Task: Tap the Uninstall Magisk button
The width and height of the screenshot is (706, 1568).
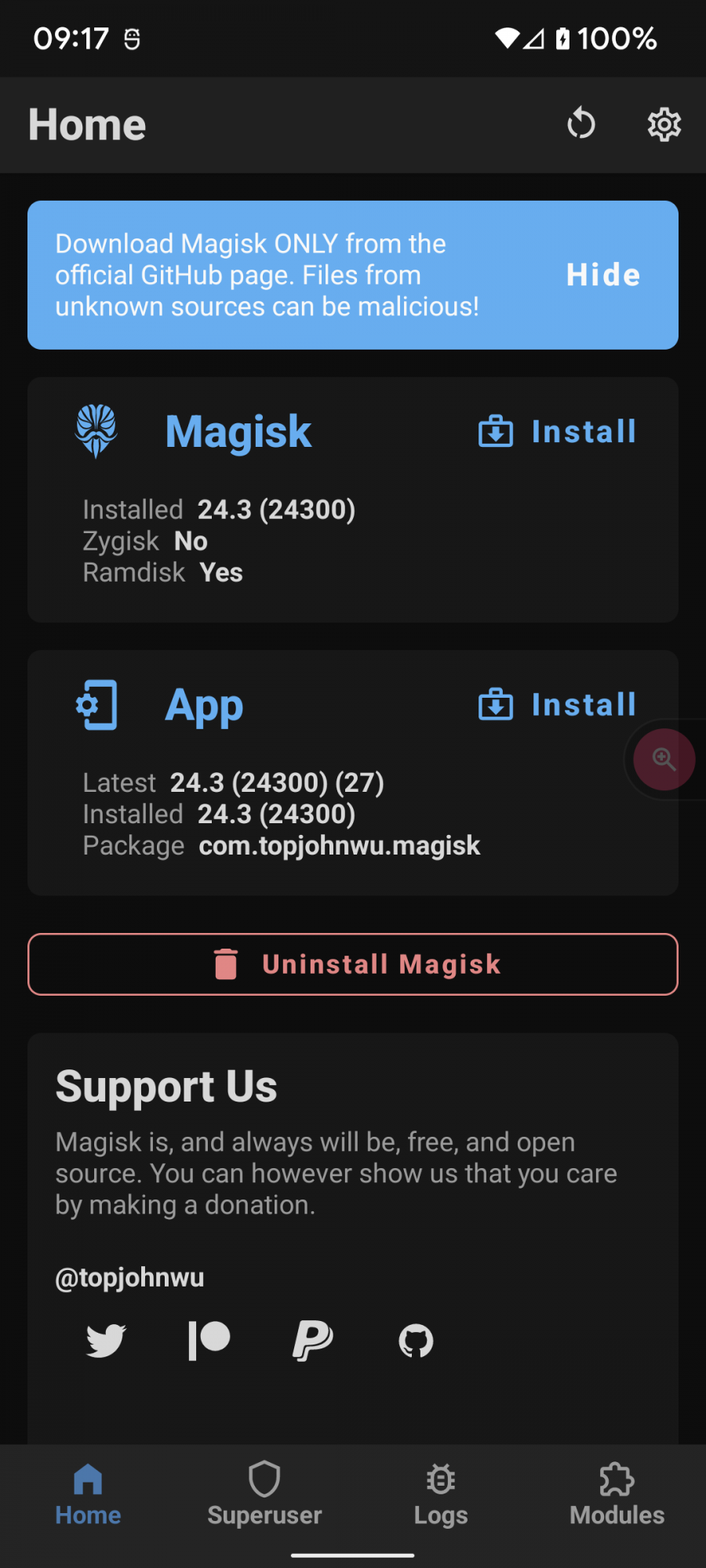Action: [353, 964]
